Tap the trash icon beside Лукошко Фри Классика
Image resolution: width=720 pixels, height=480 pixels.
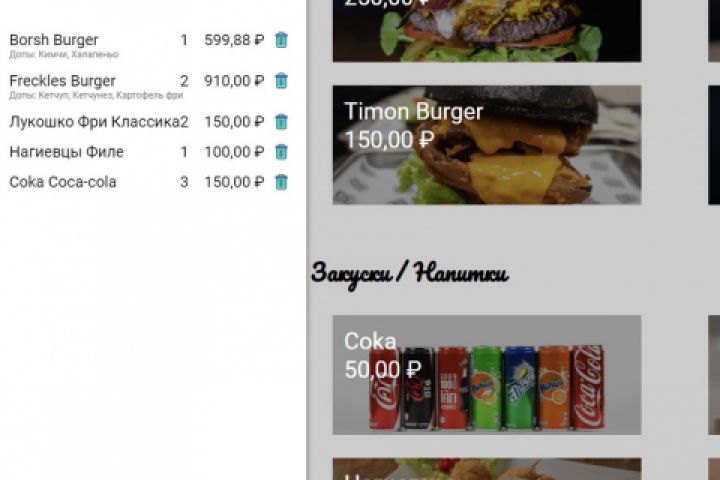pos(281,122)
